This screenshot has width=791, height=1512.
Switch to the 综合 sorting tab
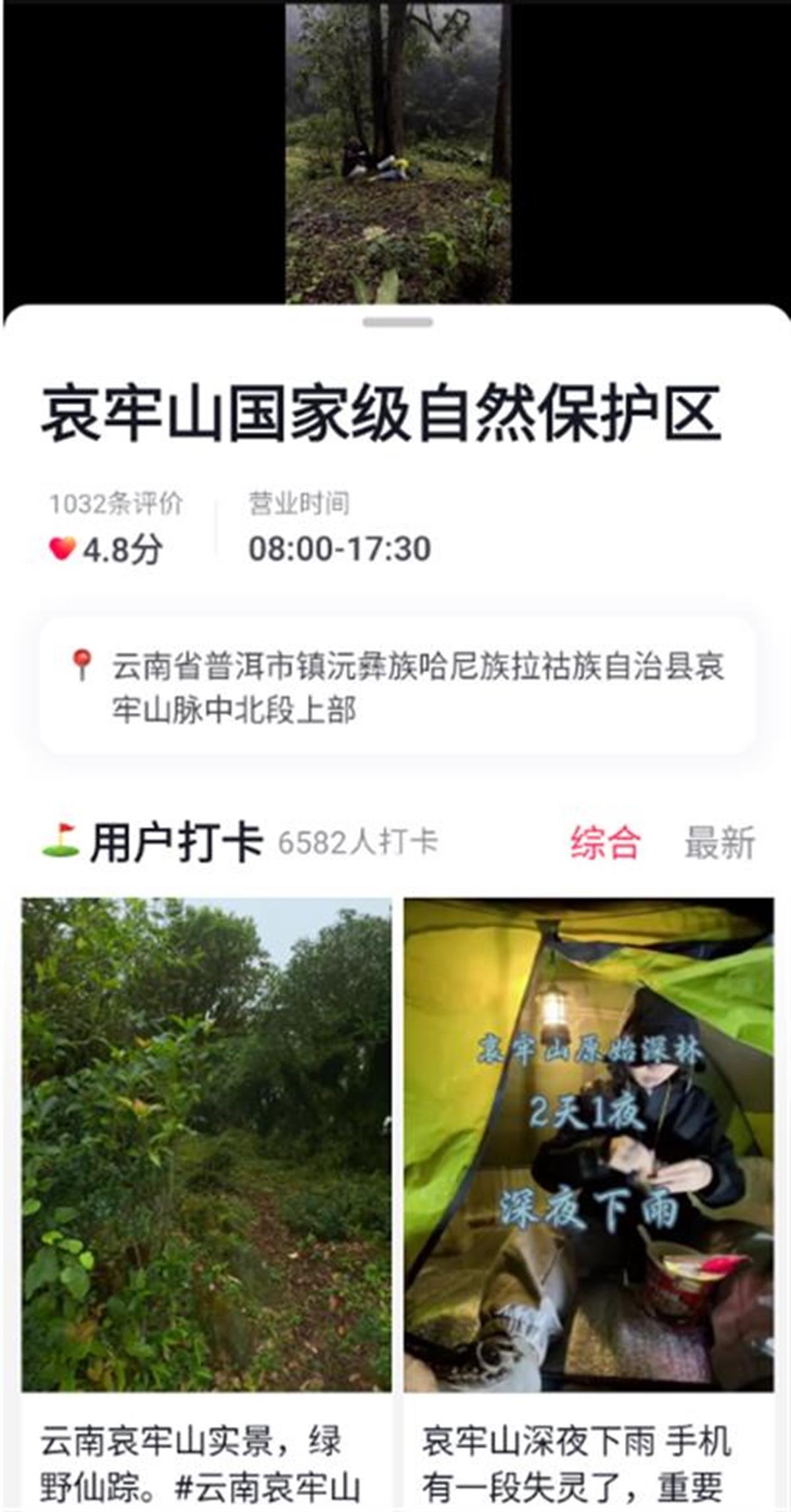tap(605, 843)
